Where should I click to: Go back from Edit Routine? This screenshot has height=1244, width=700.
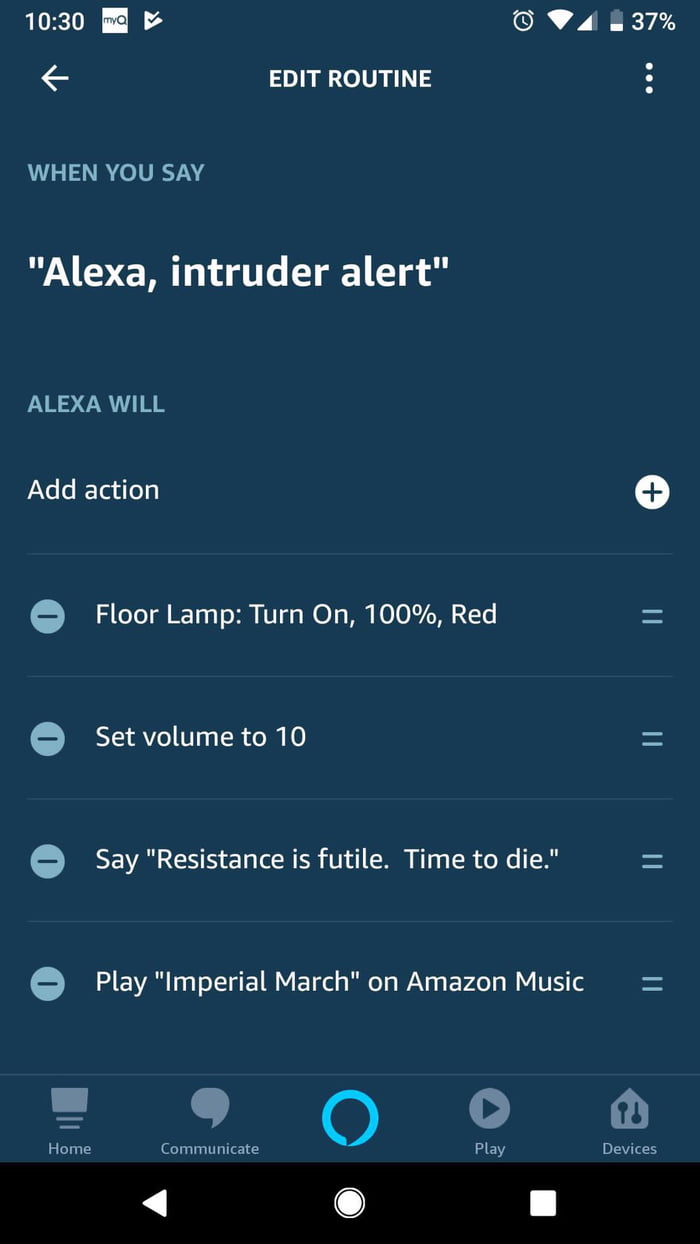click(x=54, y=78)
